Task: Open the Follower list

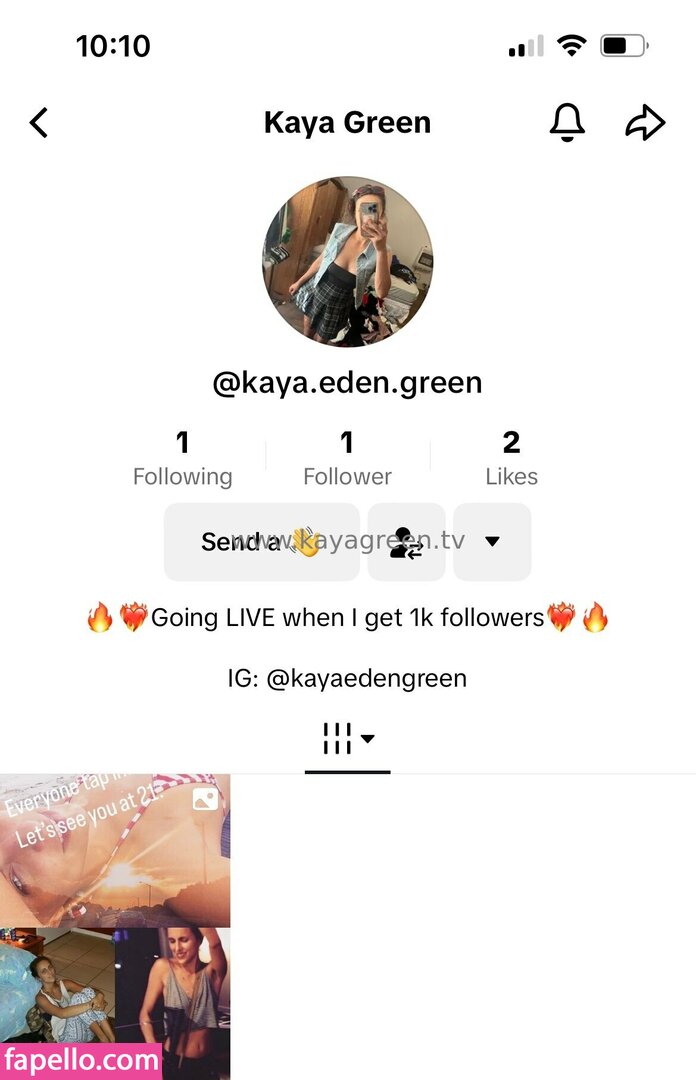Action: coord(347,458)
